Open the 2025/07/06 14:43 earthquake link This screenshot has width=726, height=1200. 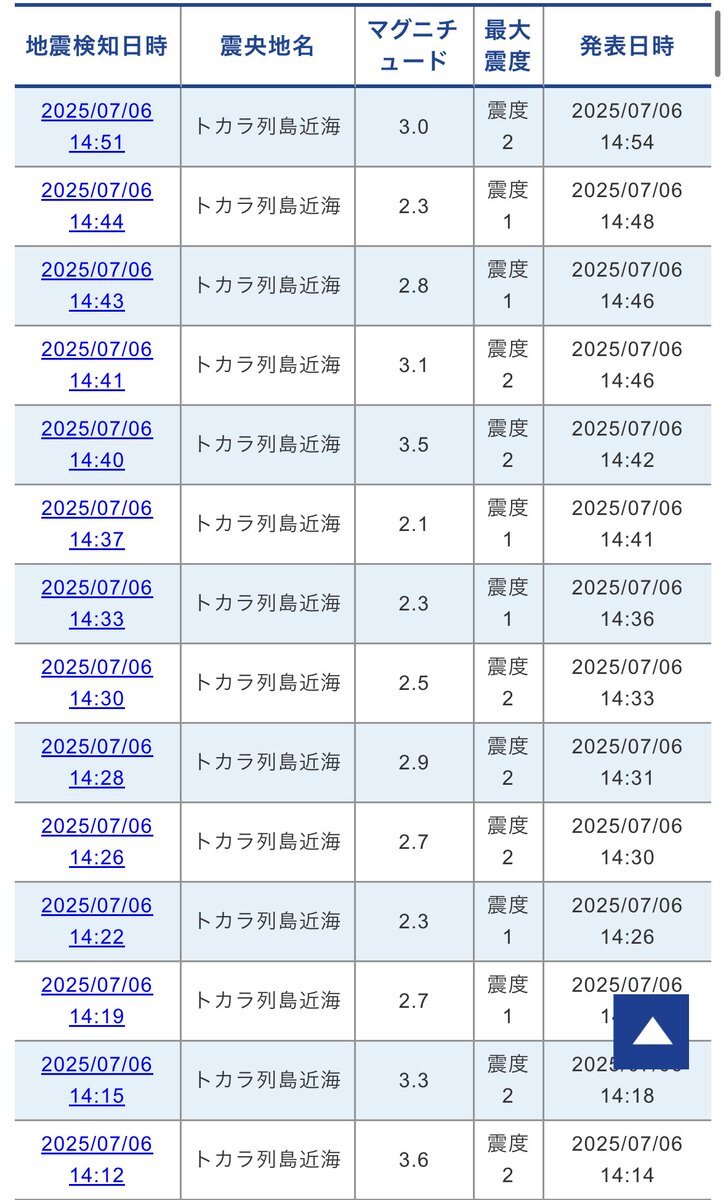click(97, 285)
